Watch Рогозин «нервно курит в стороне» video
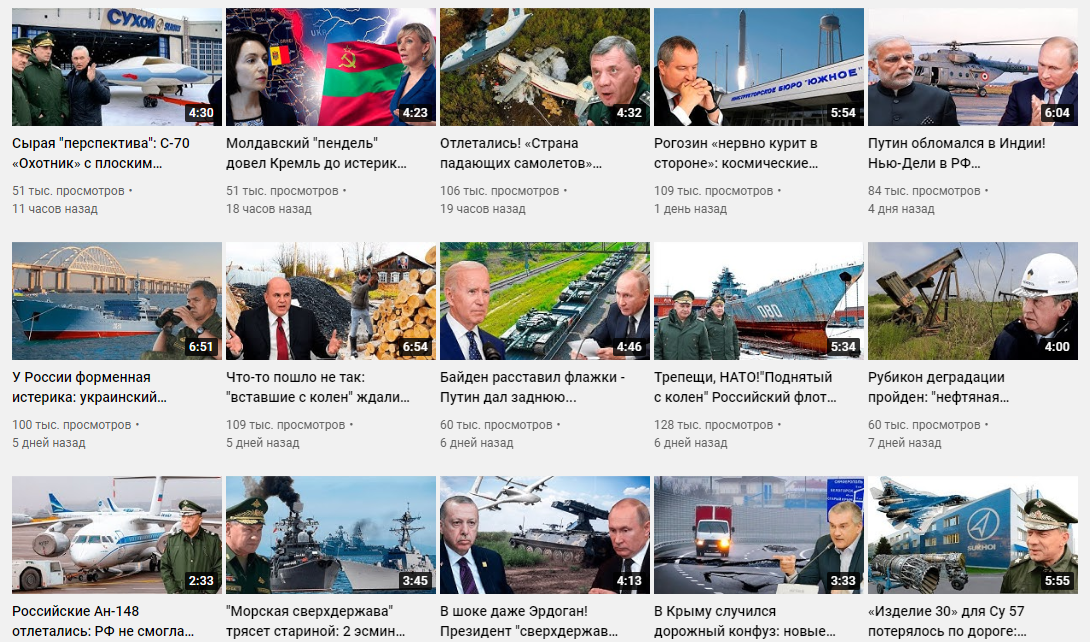The width and height of the screenshot is (1090, 642). tap(759, 67)
